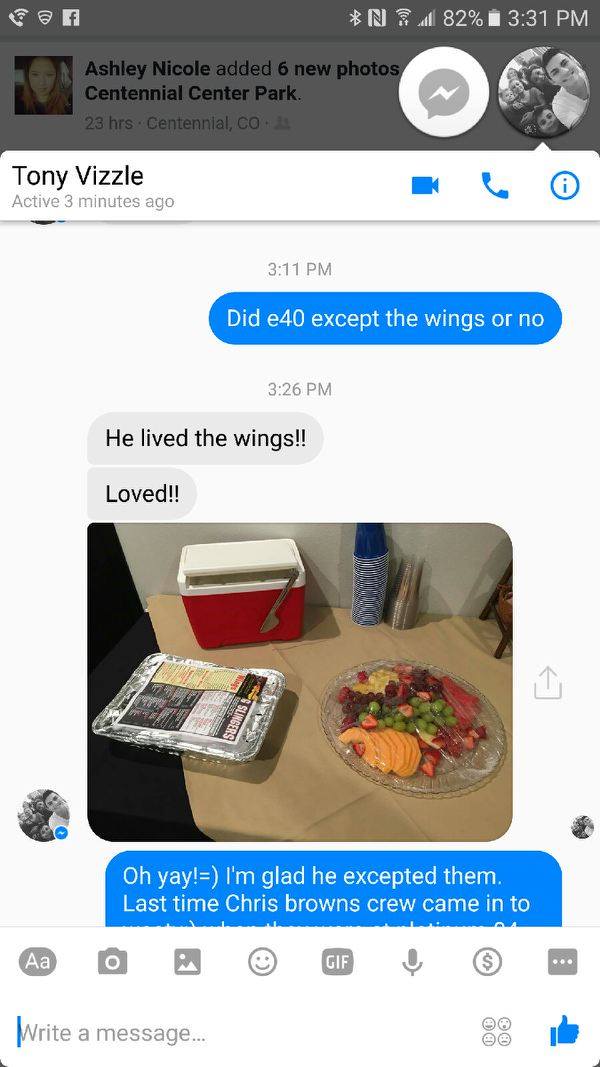Open more options with three dots
This screenshot has height=1067, width=600.
[x=562, y=962]
